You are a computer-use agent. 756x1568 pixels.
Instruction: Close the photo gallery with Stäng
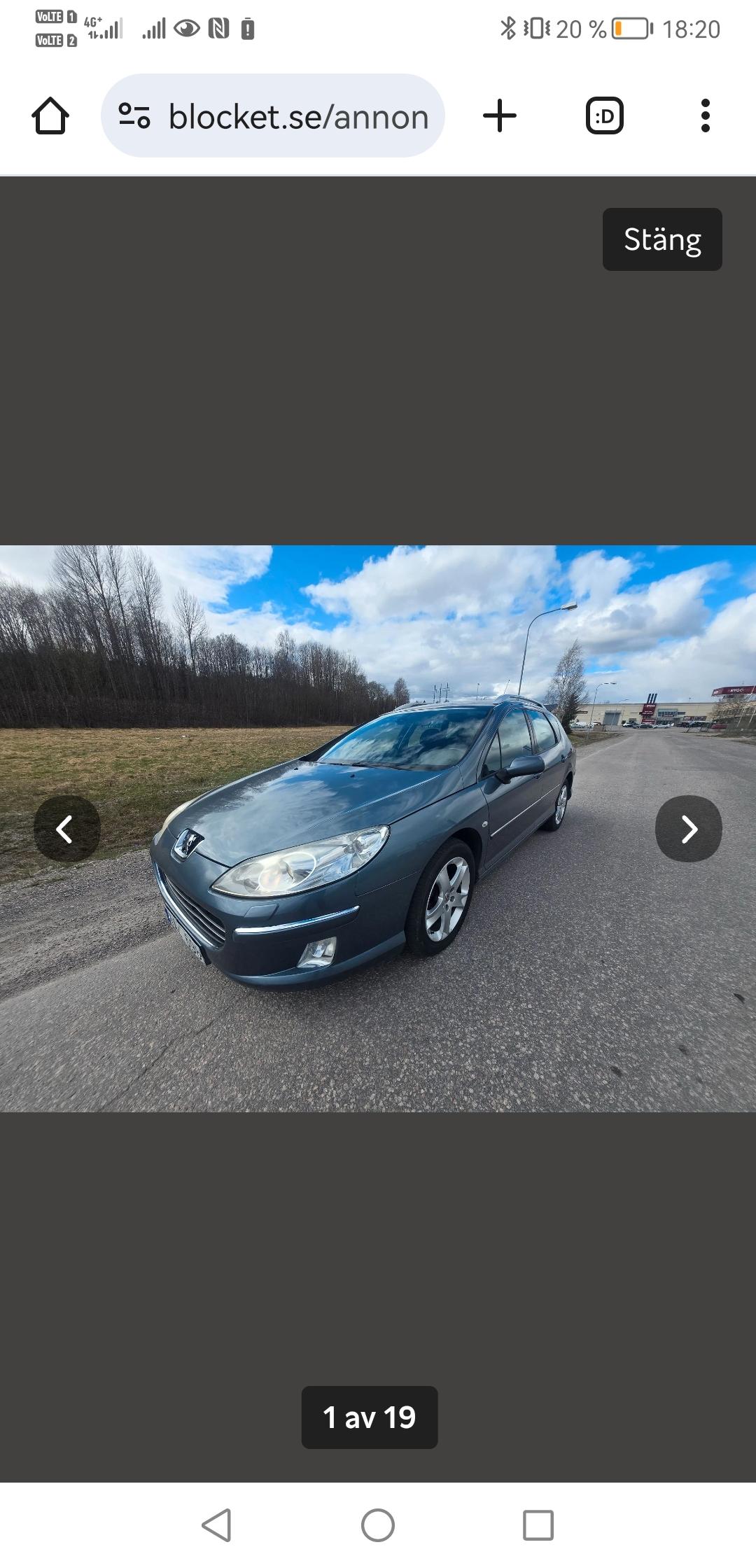click(x=661, y=239)
